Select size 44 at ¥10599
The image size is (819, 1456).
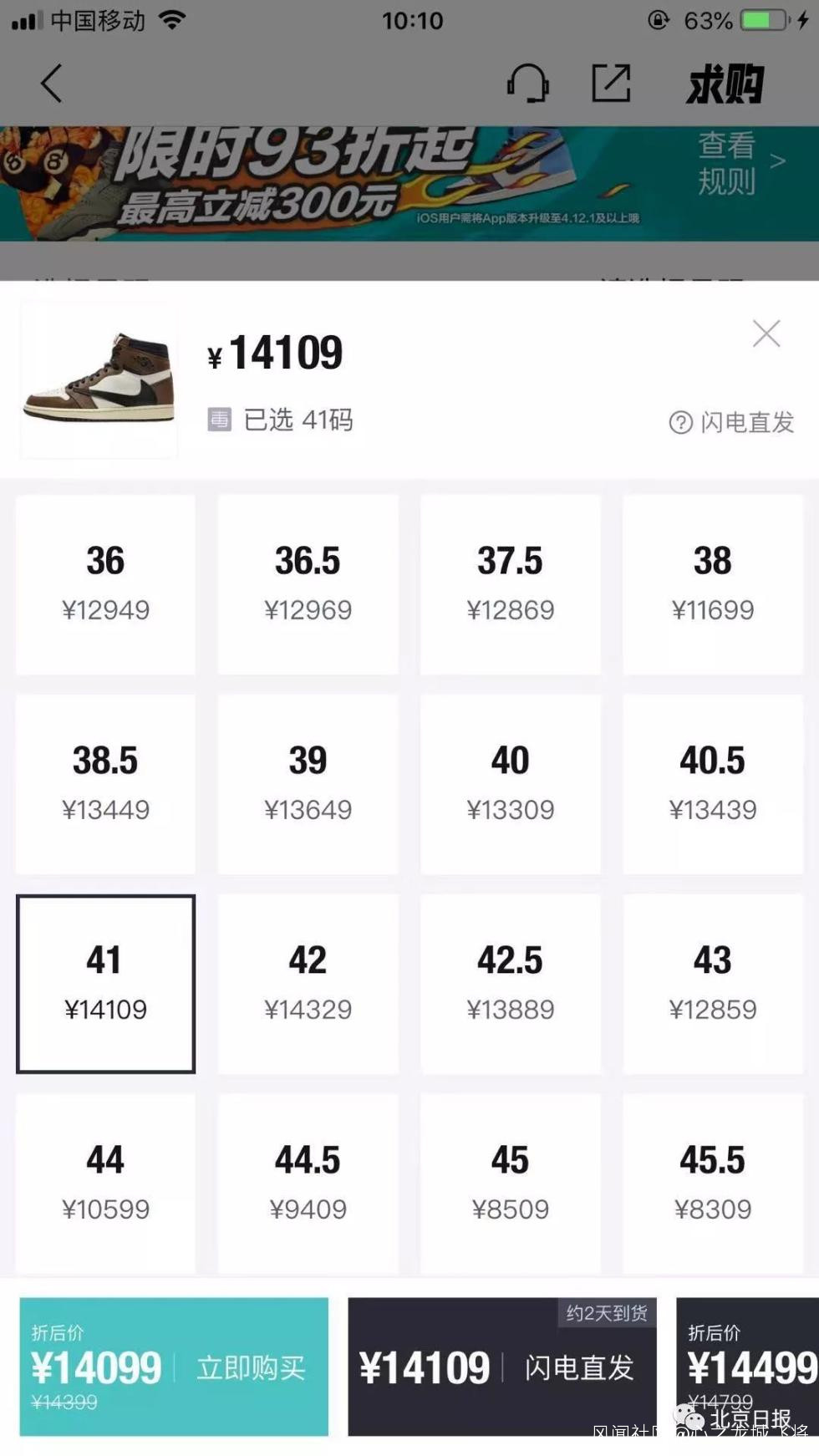105,1183
